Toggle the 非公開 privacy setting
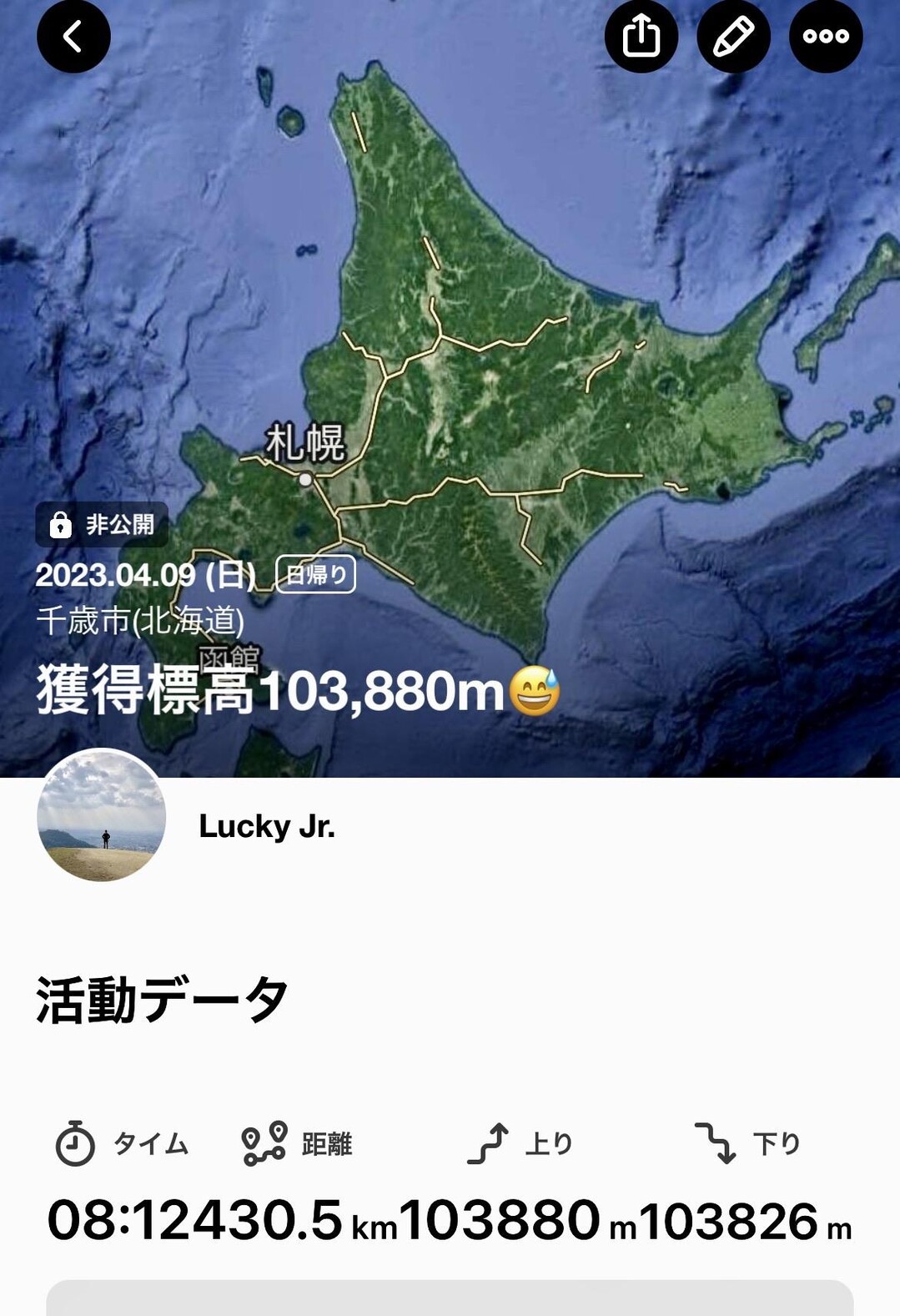 [100, 525]
